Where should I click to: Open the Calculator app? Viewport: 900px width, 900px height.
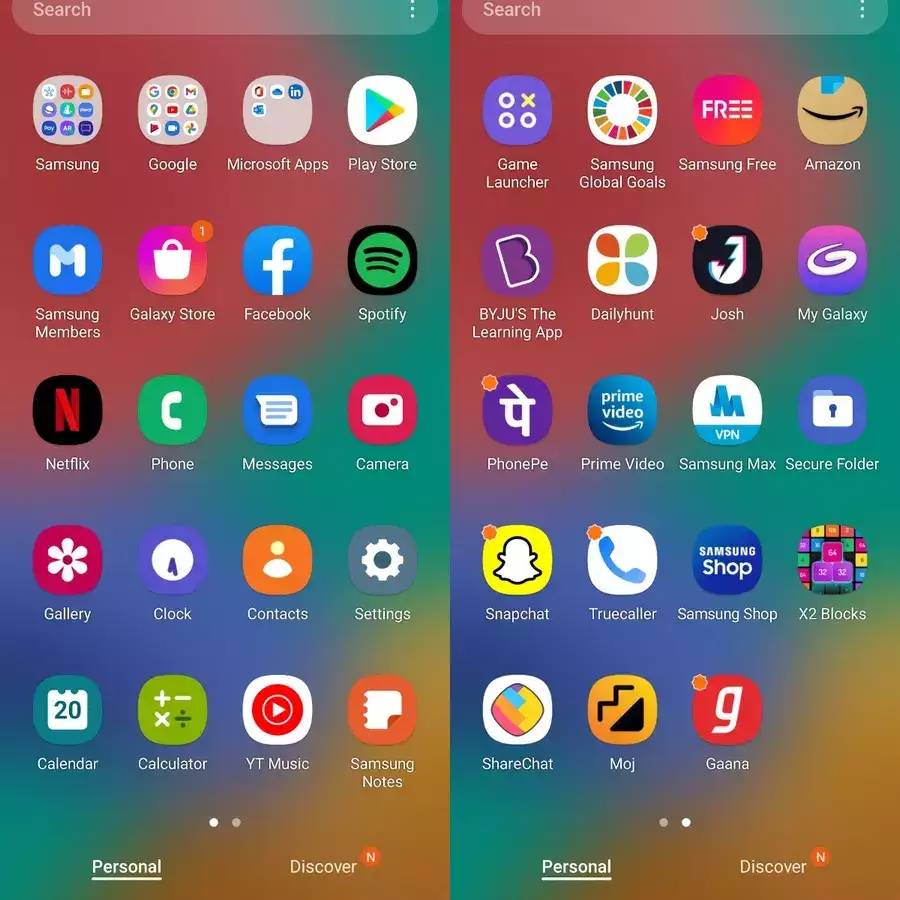click(x=172, y=711)
